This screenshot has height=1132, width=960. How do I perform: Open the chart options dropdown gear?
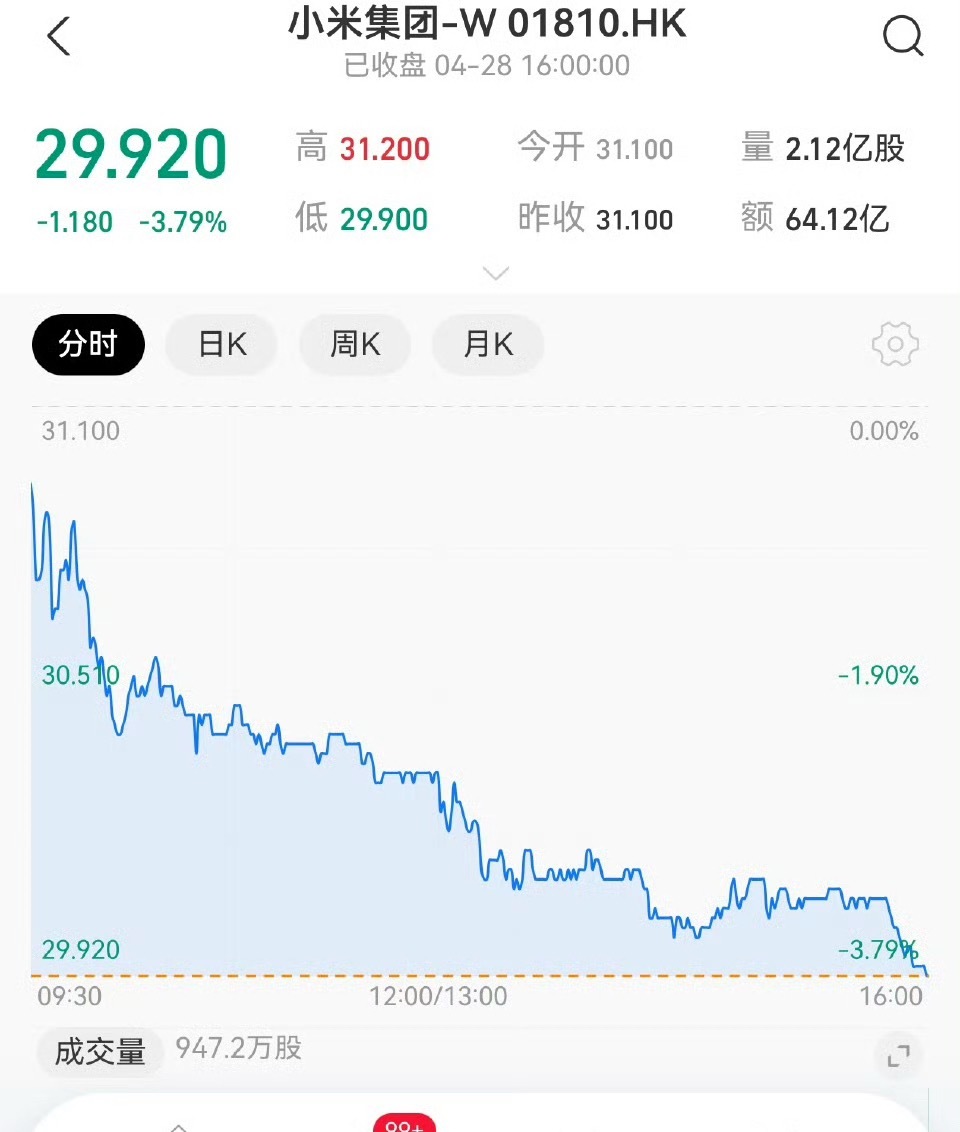point(894,344)
